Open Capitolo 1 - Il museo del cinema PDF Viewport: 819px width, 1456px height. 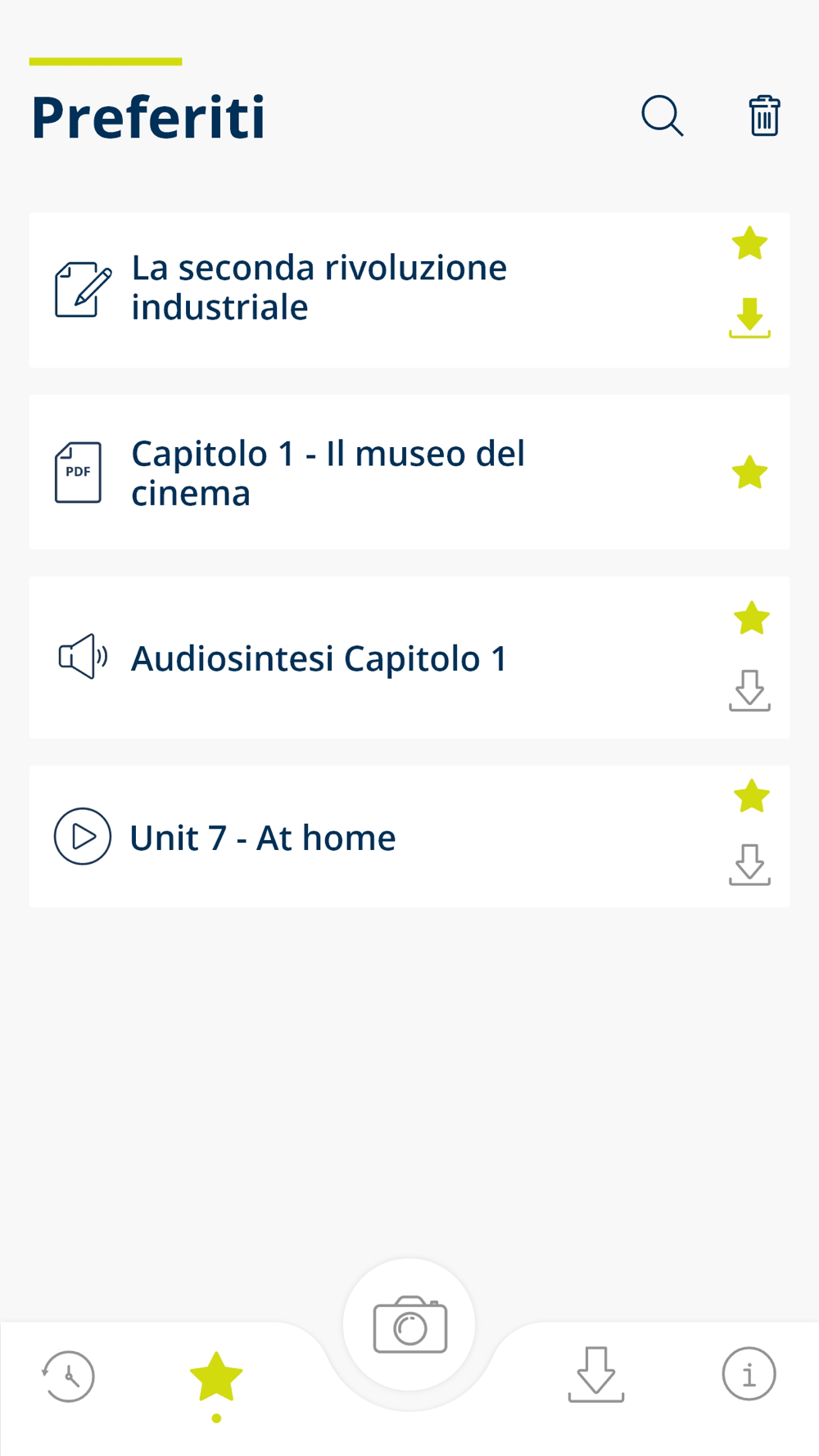pos(328,473)
